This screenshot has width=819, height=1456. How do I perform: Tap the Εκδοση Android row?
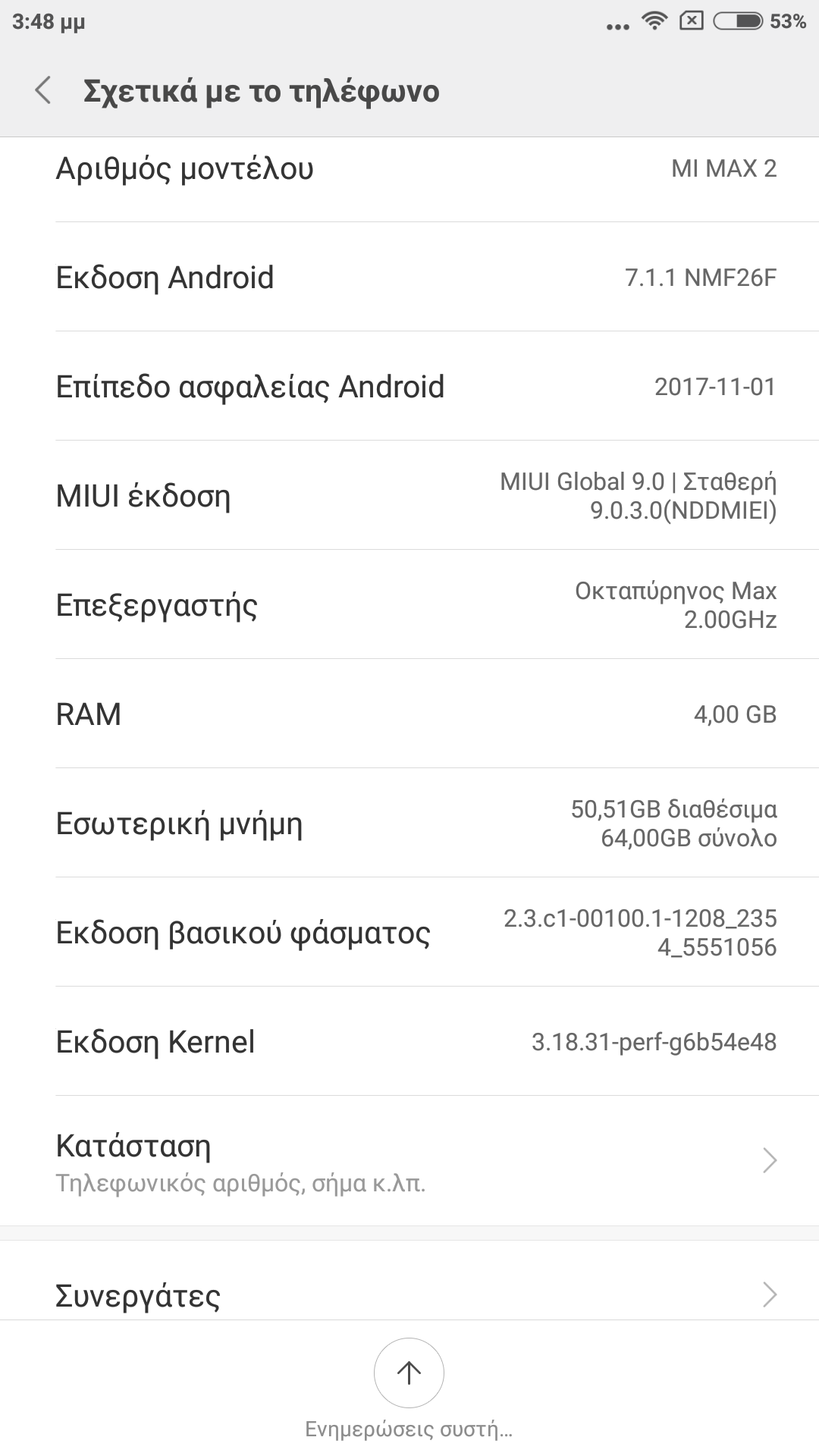pos(409,277)
